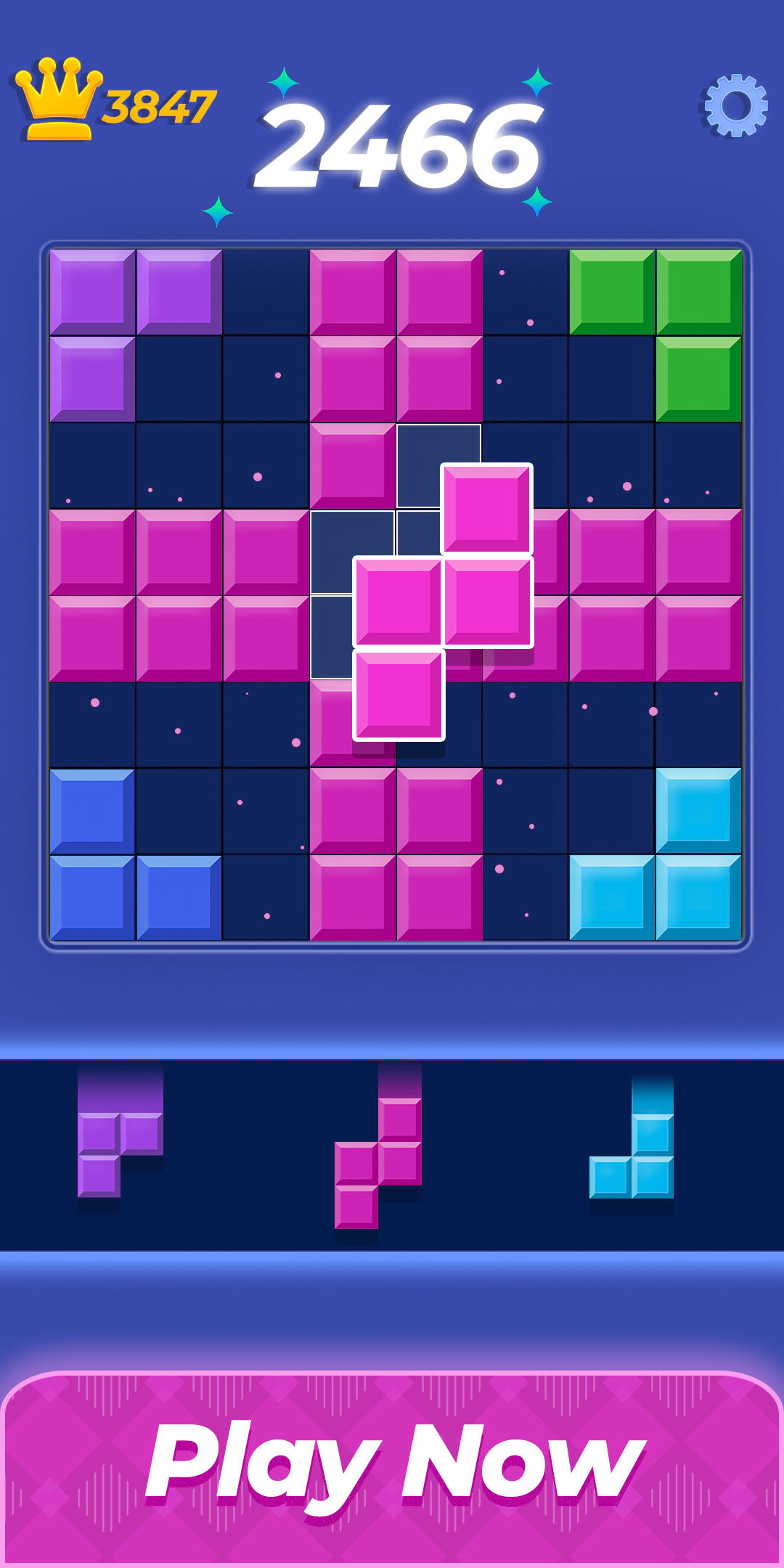Open the settings gear
Image resolution: width=784 pixels, height=1568 pixels.
(x=735, y=106)
